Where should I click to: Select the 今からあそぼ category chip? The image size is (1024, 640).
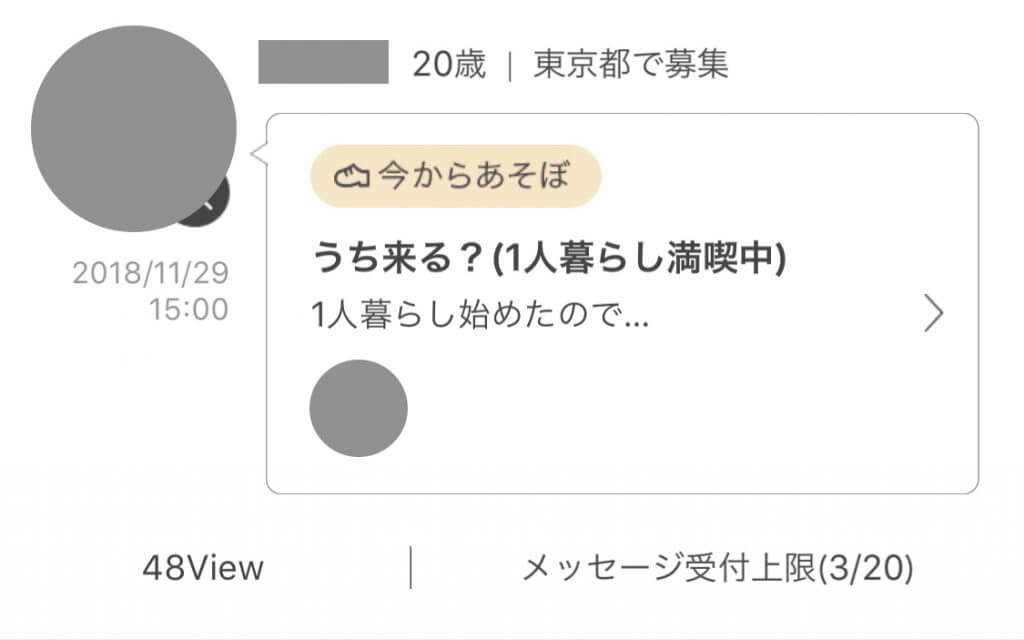point(455,176)
